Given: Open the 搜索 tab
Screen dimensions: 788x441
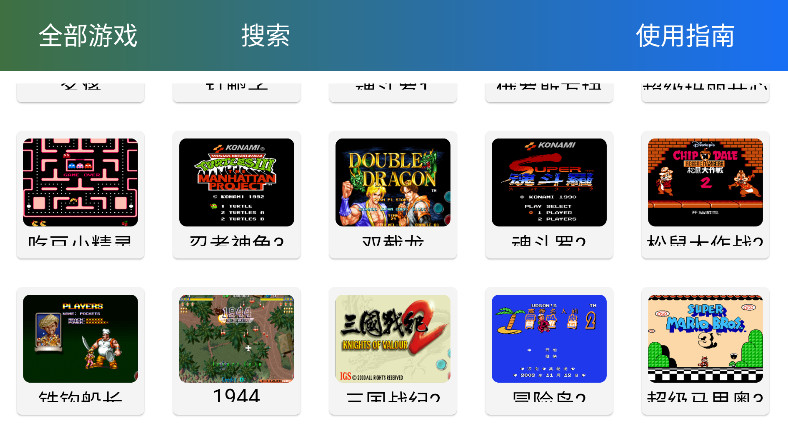Looking at the screenshot, I should coord(265,36).
